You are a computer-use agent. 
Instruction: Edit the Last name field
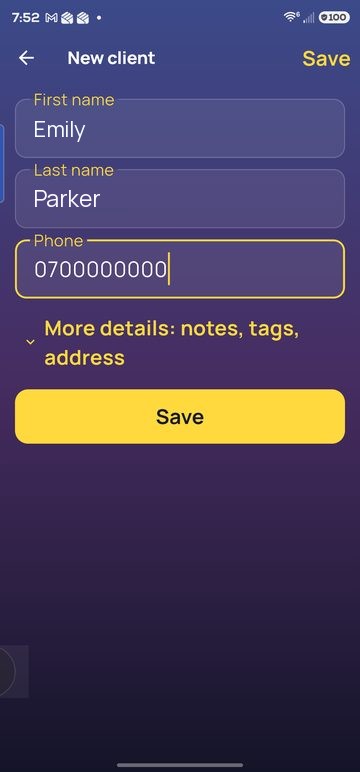point(180,198)
